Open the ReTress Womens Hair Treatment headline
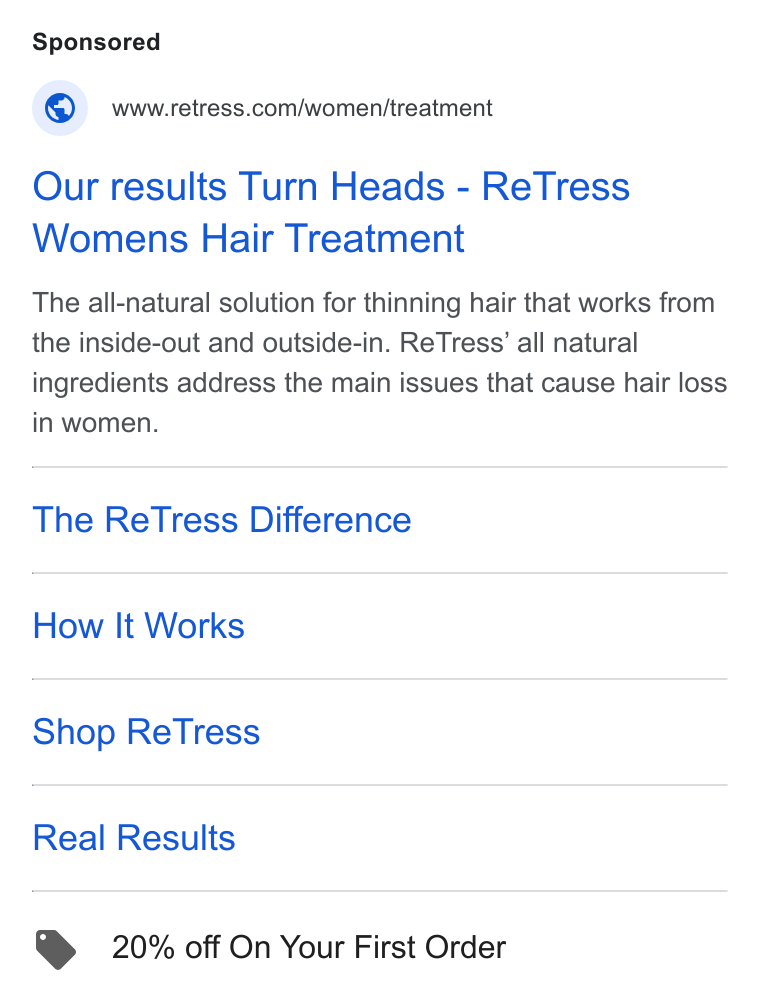The image size is (760, 1008). (331, 212)
